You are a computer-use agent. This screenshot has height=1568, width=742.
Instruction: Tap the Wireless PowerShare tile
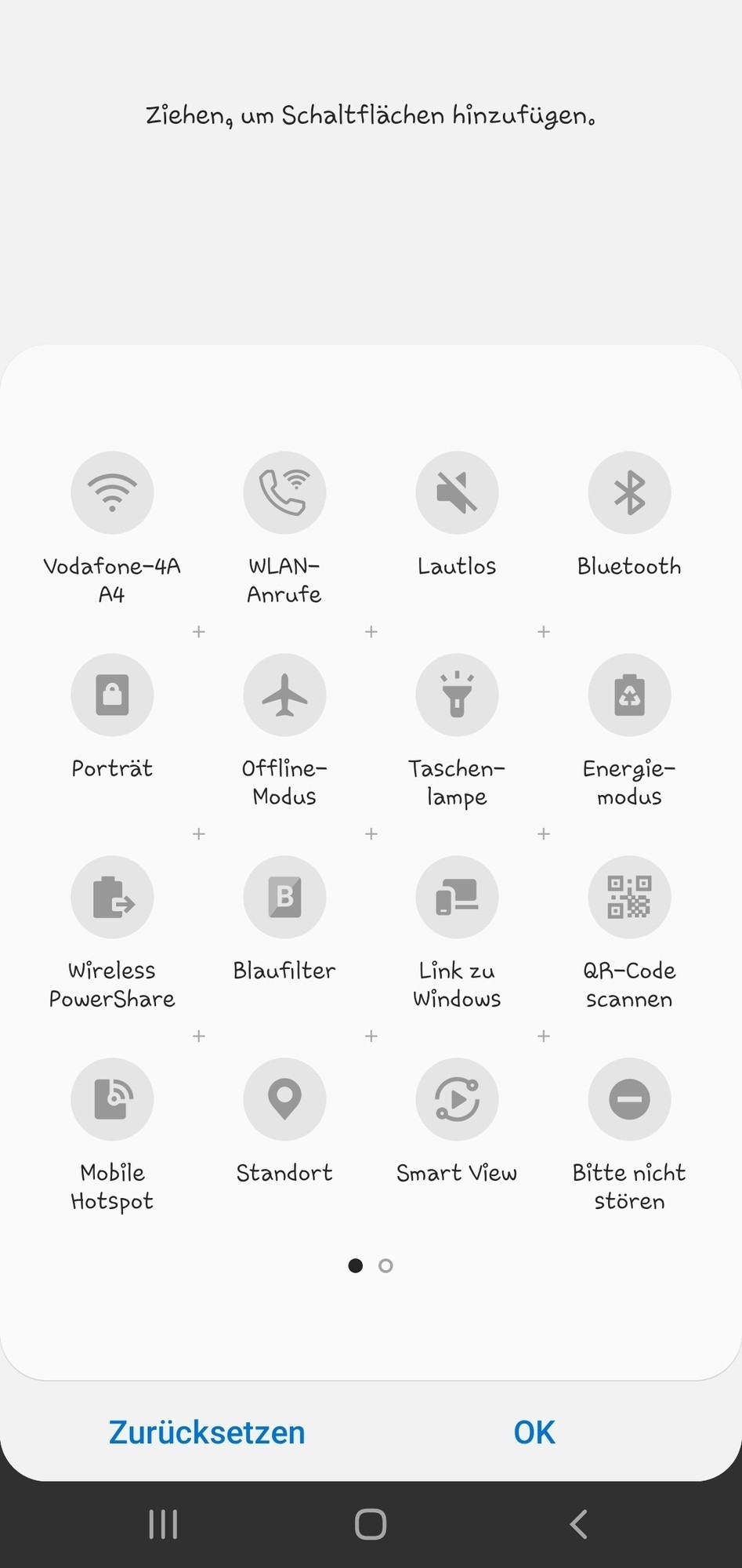[x=112, y=898]
